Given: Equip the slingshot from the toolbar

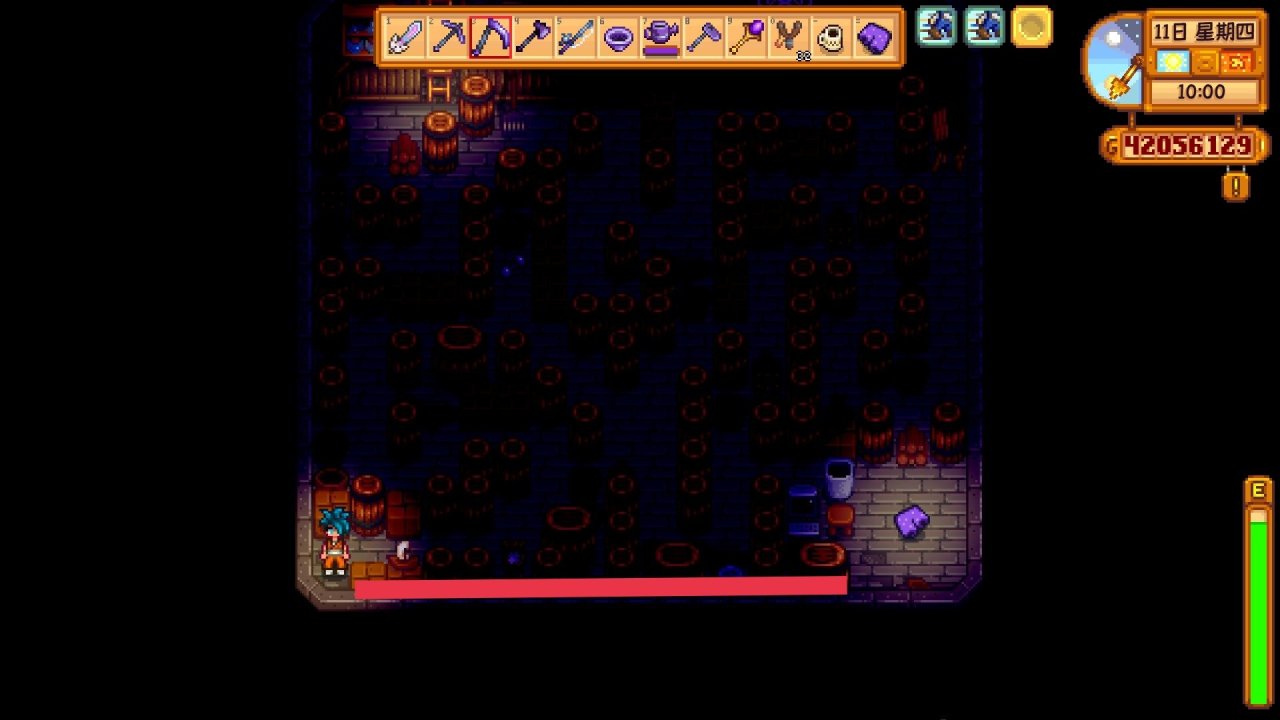Looking at the screenshot, I should [790, 38].
